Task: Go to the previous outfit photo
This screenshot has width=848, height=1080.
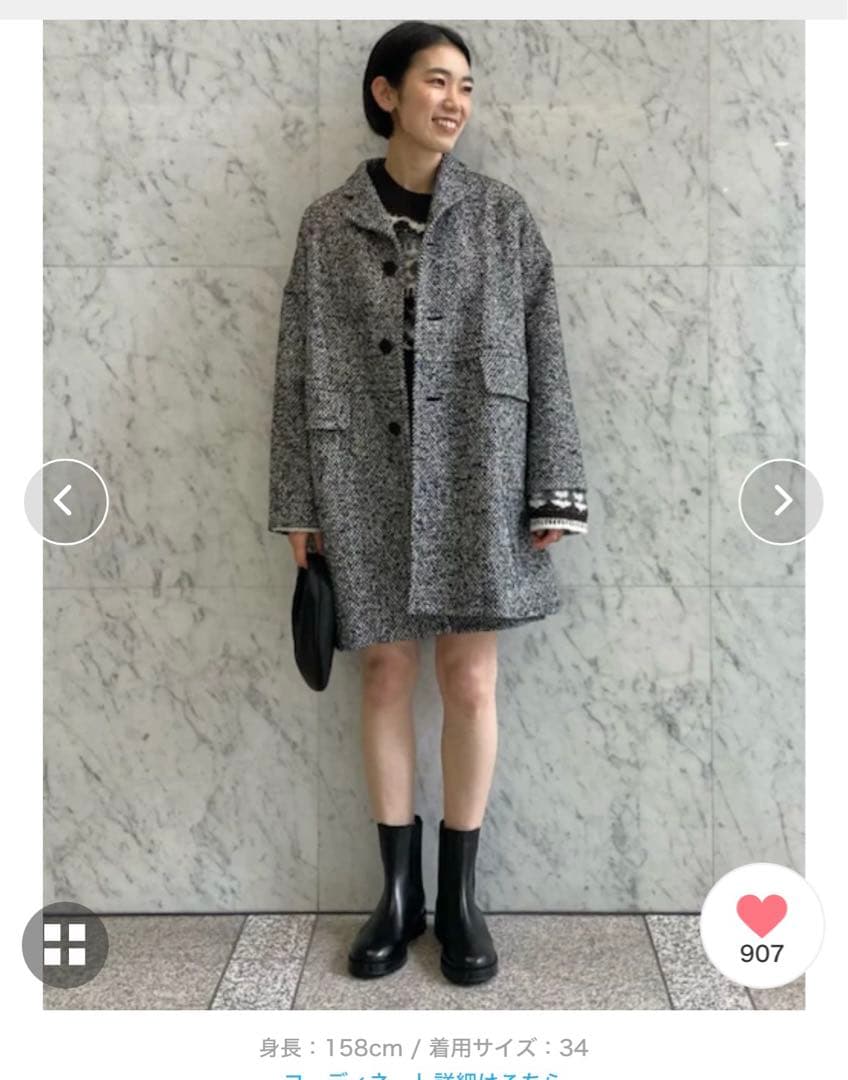Action: (x=66, y=502)
